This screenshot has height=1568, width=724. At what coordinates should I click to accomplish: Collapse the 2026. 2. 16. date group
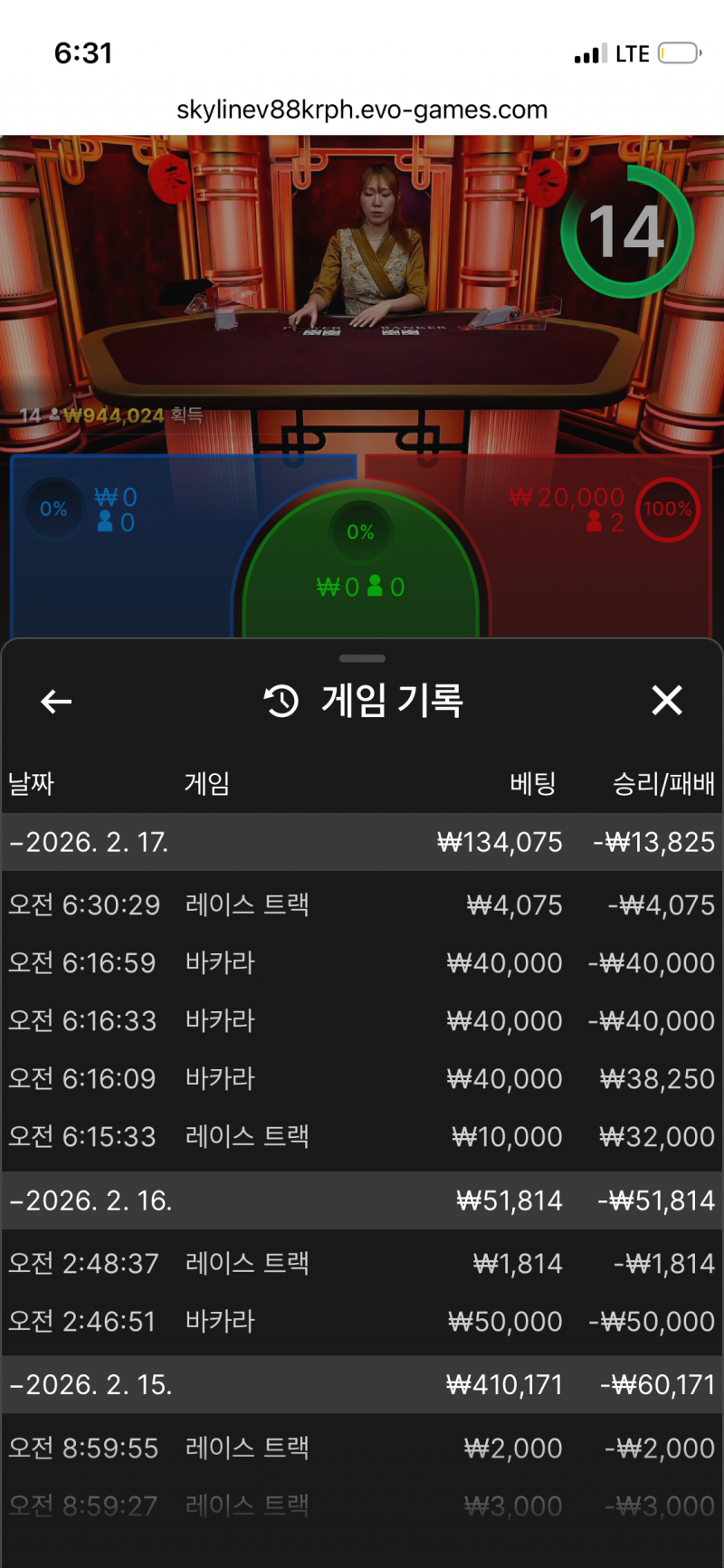pos(90,1201)
